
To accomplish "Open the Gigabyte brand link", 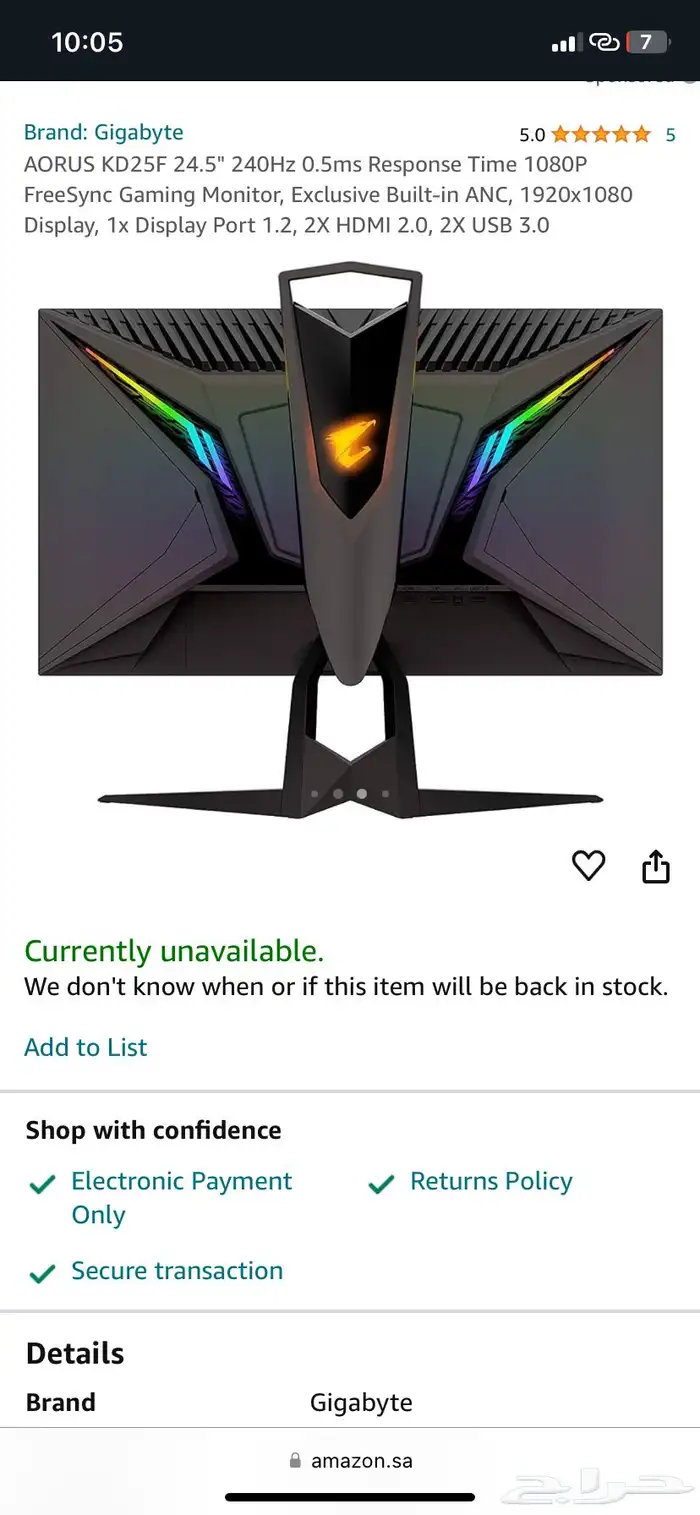I will [x=103, y=132].
